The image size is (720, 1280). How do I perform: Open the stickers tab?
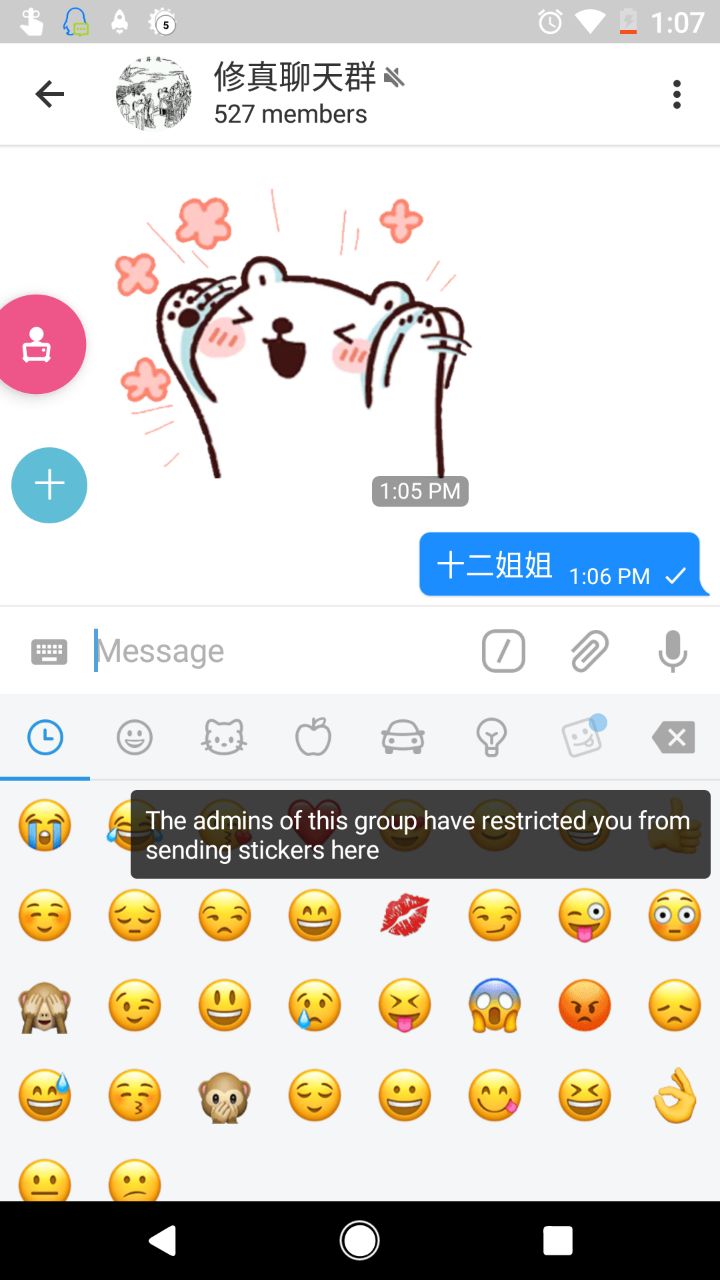coord(583,738)
